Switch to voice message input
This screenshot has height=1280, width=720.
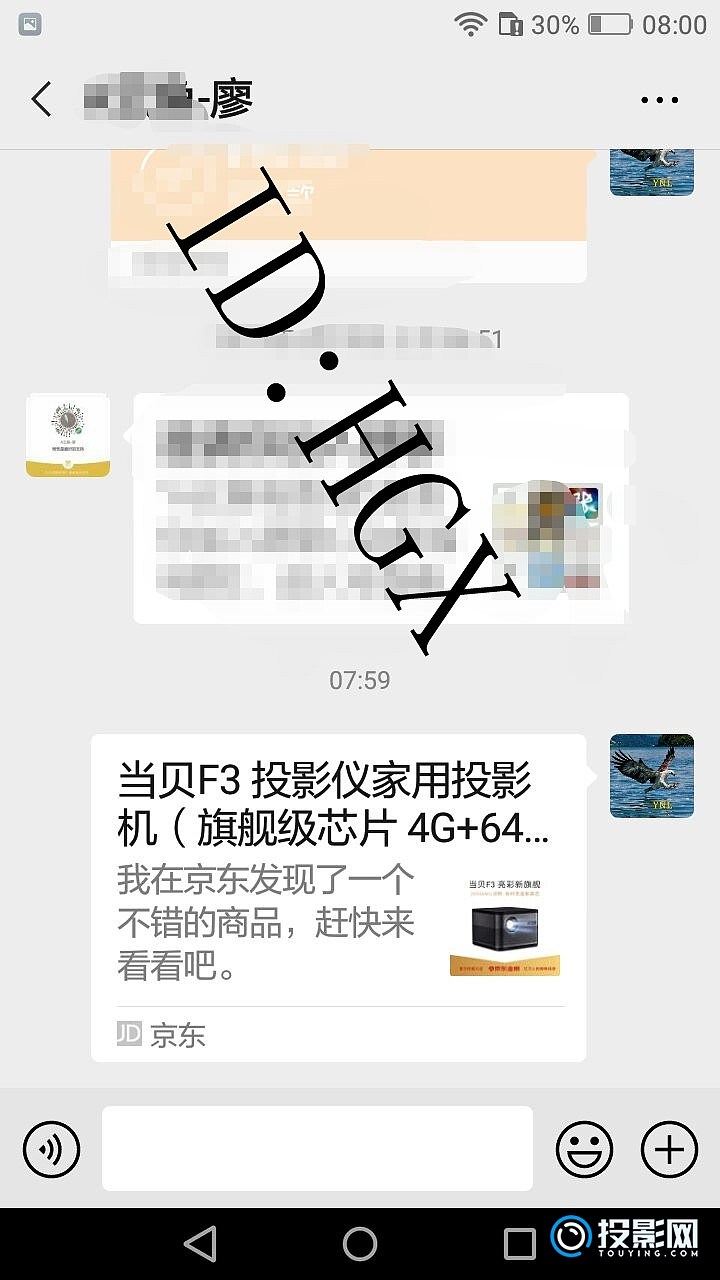(x=51, y=1148)
